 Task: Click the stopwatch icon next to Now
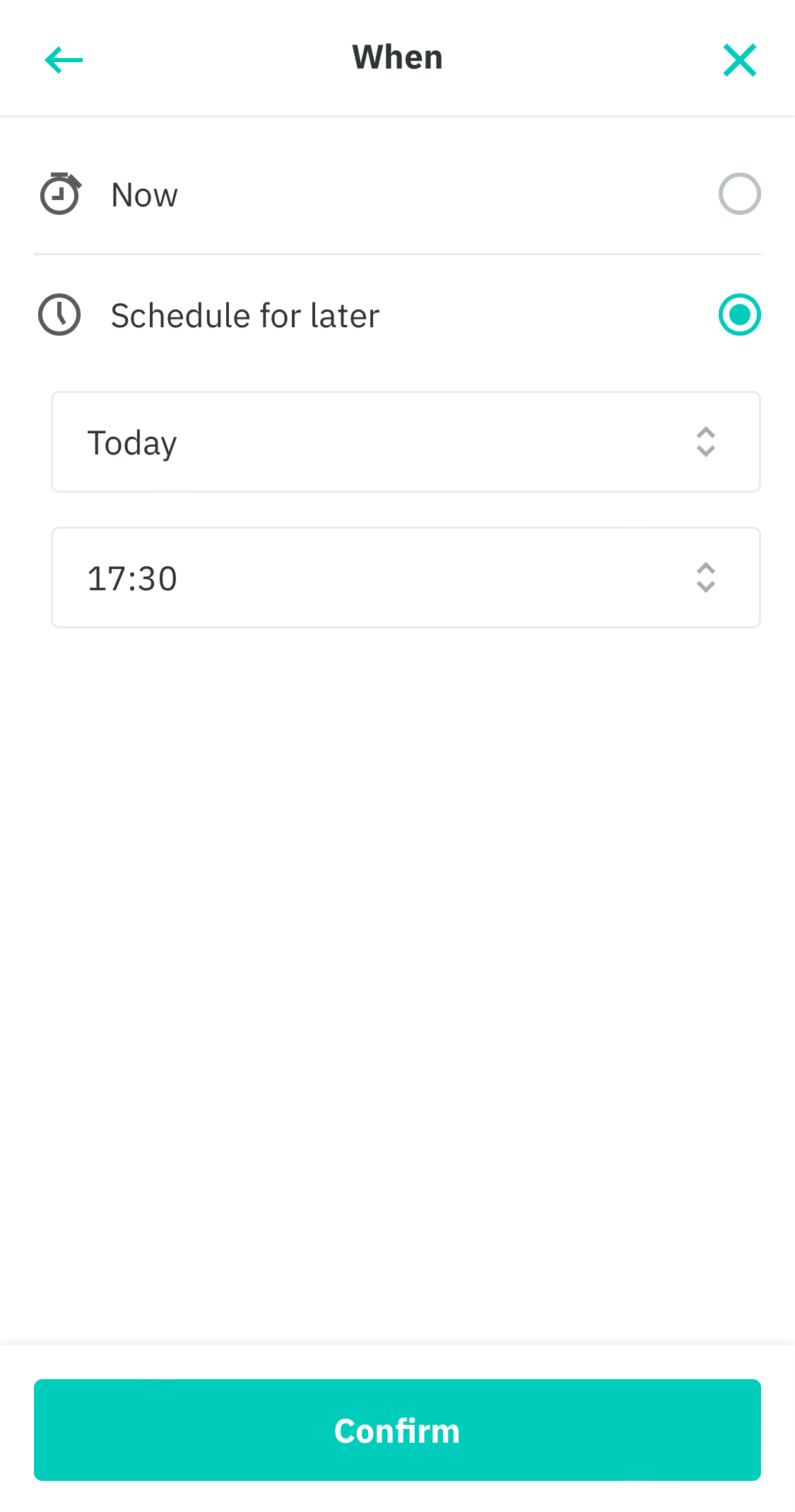tap(60, 194)
